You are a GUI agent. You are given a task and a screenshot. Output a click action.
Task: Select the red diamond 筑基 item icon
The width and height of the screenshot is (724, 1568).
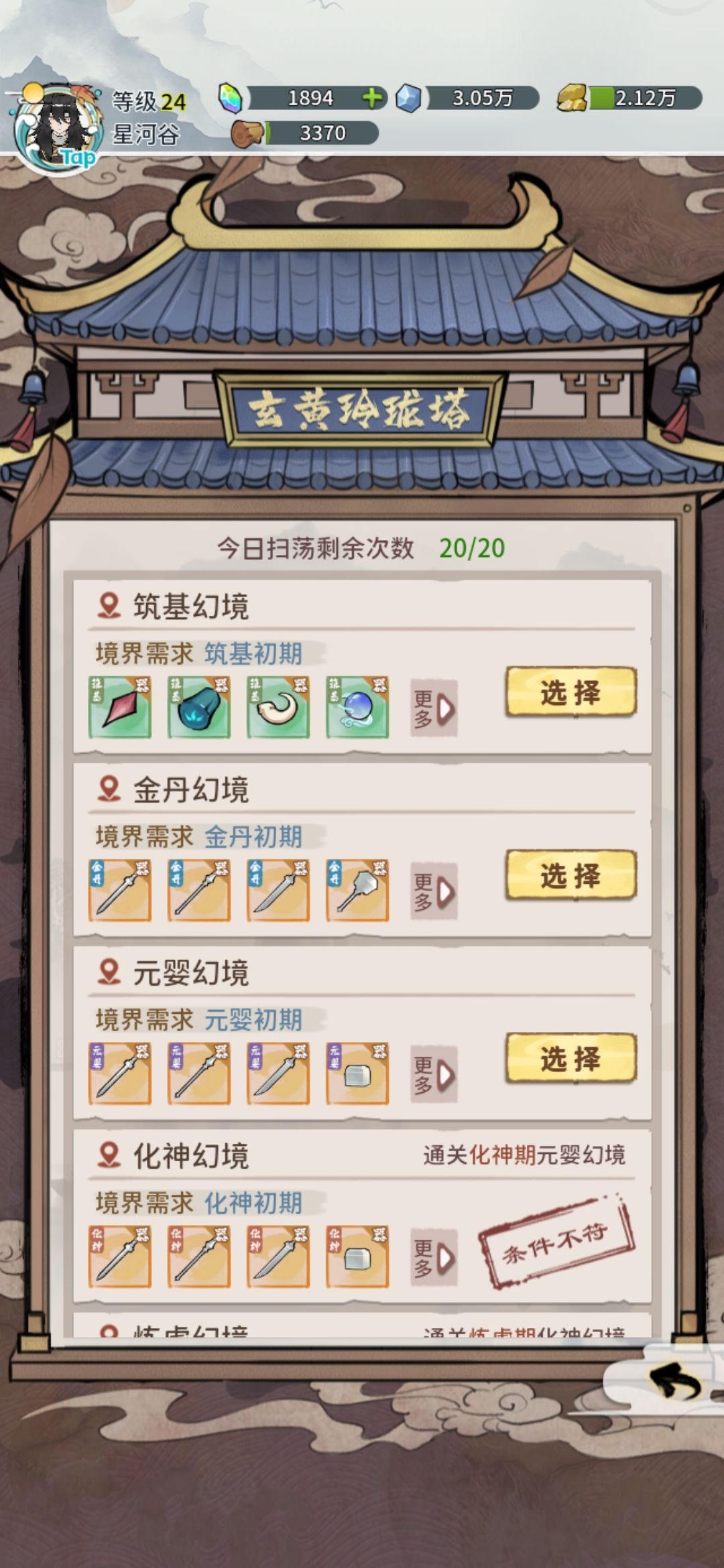(119, 707)
